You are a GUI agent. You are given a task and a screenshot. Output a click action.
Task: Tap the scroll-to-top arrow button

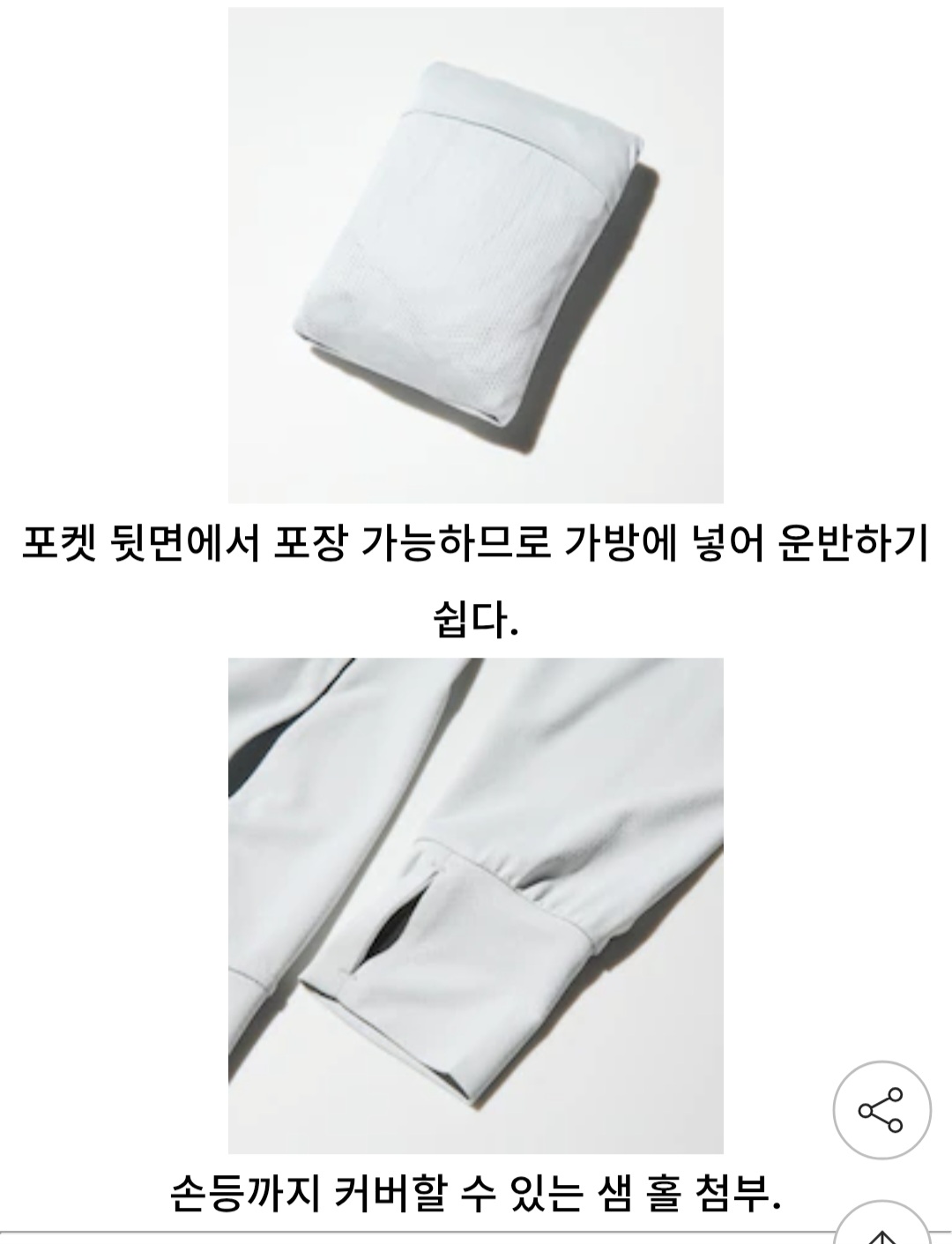coord(882,1230)
